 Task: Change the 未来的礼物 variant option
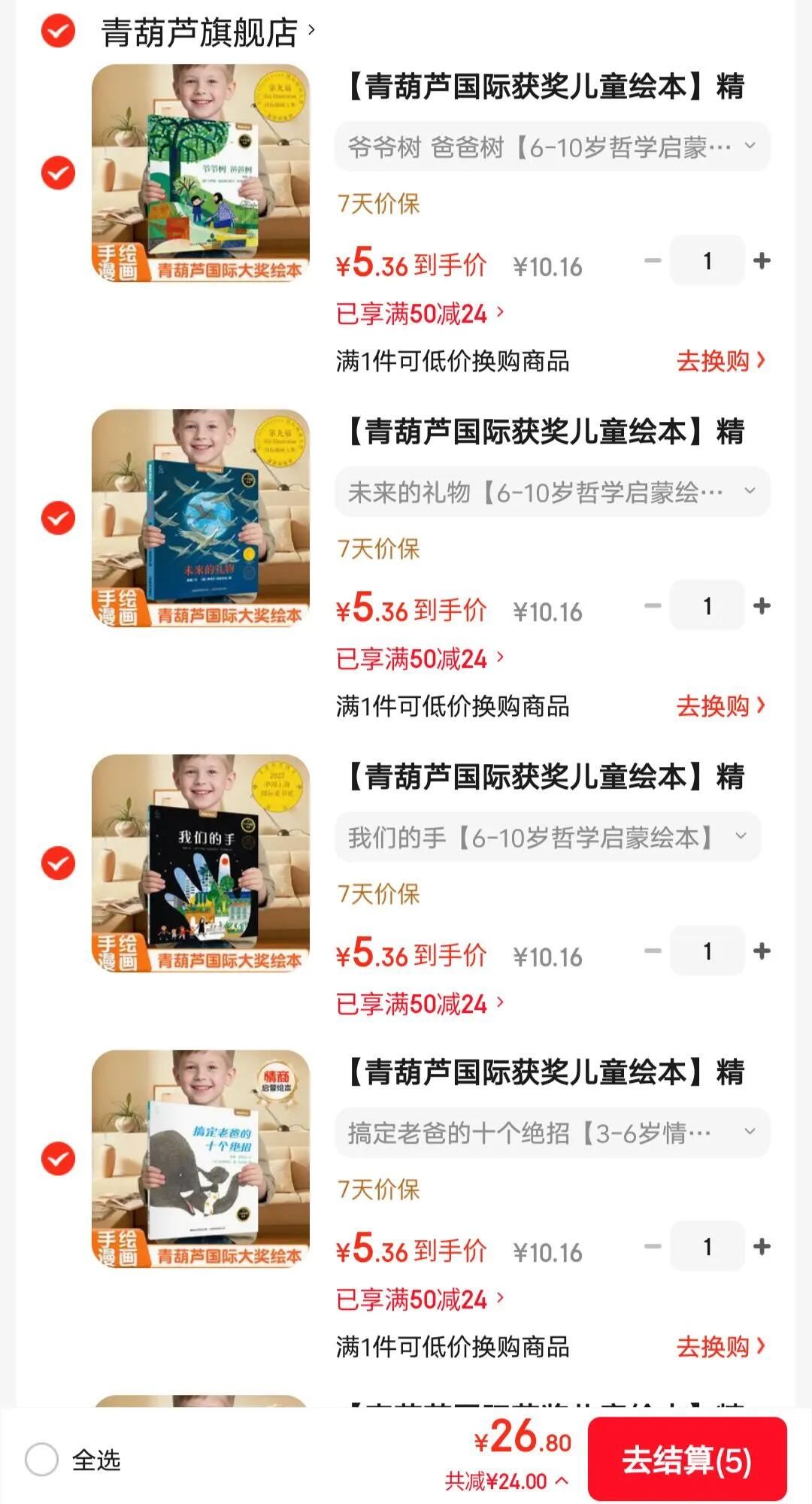pyautogui.click(x=552, y=492)
